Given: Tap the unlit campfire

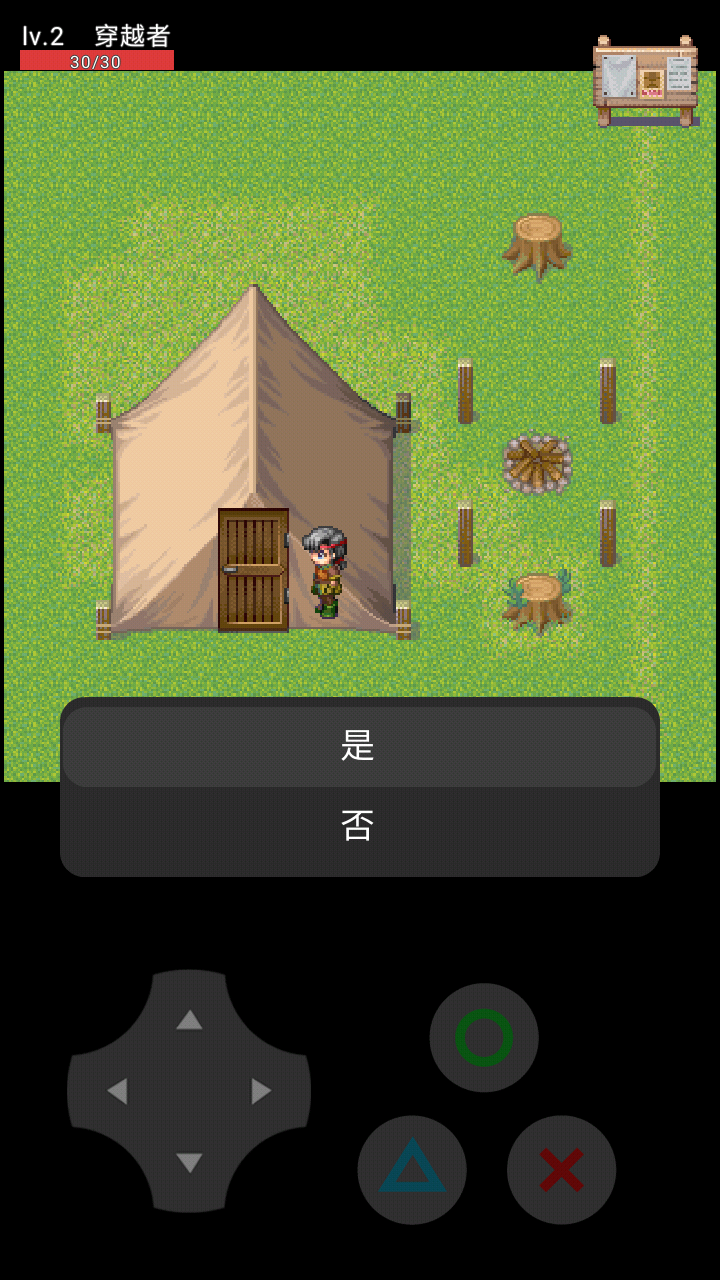Looking at the screenshot, I should click(x=538, y=460).
